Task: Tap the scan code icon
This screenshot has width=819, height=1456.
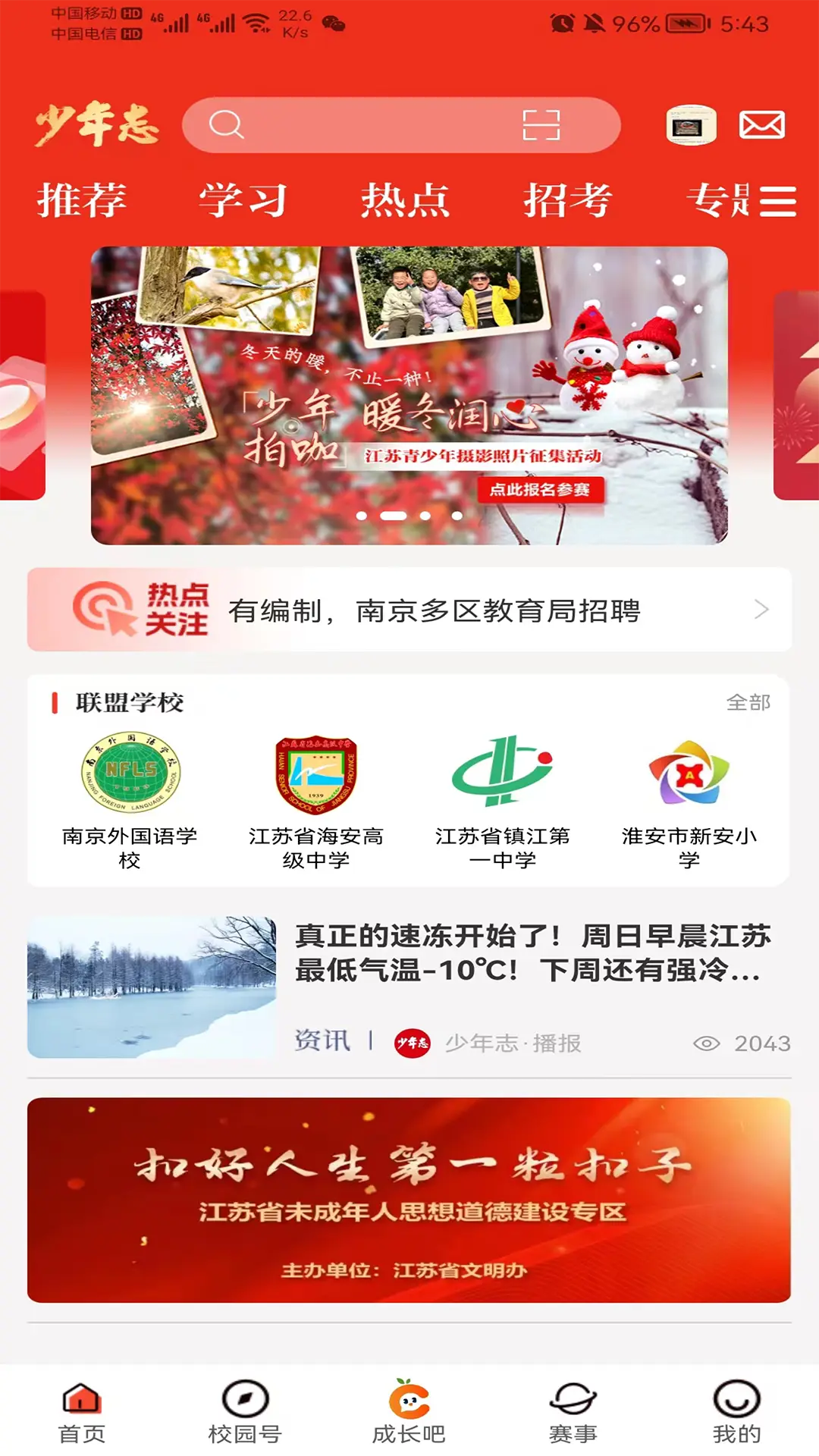Action: [x=541, y=125]
